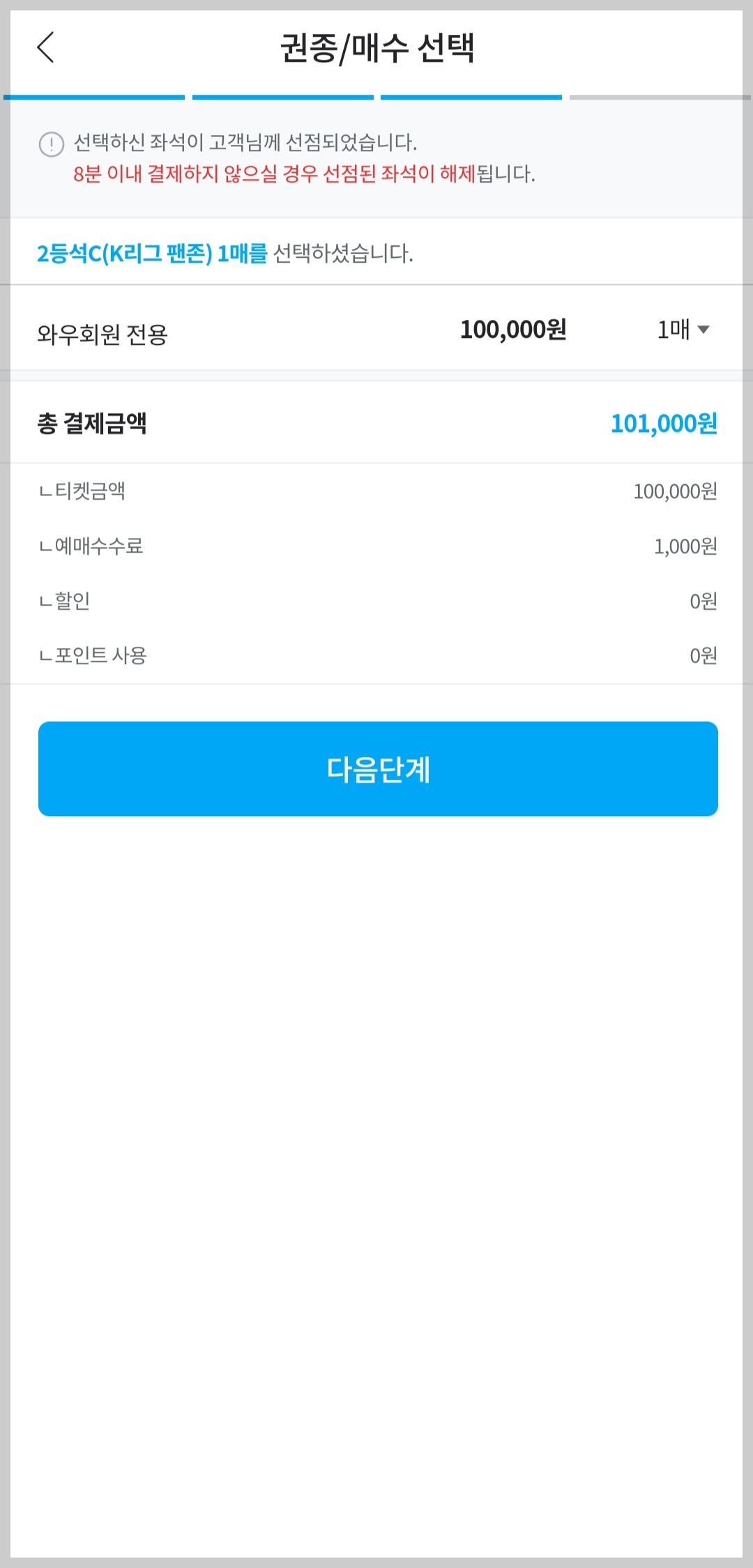753x1568 pixels.
Task: Click the second progress bar segment
Action: [x=282, y=98]
